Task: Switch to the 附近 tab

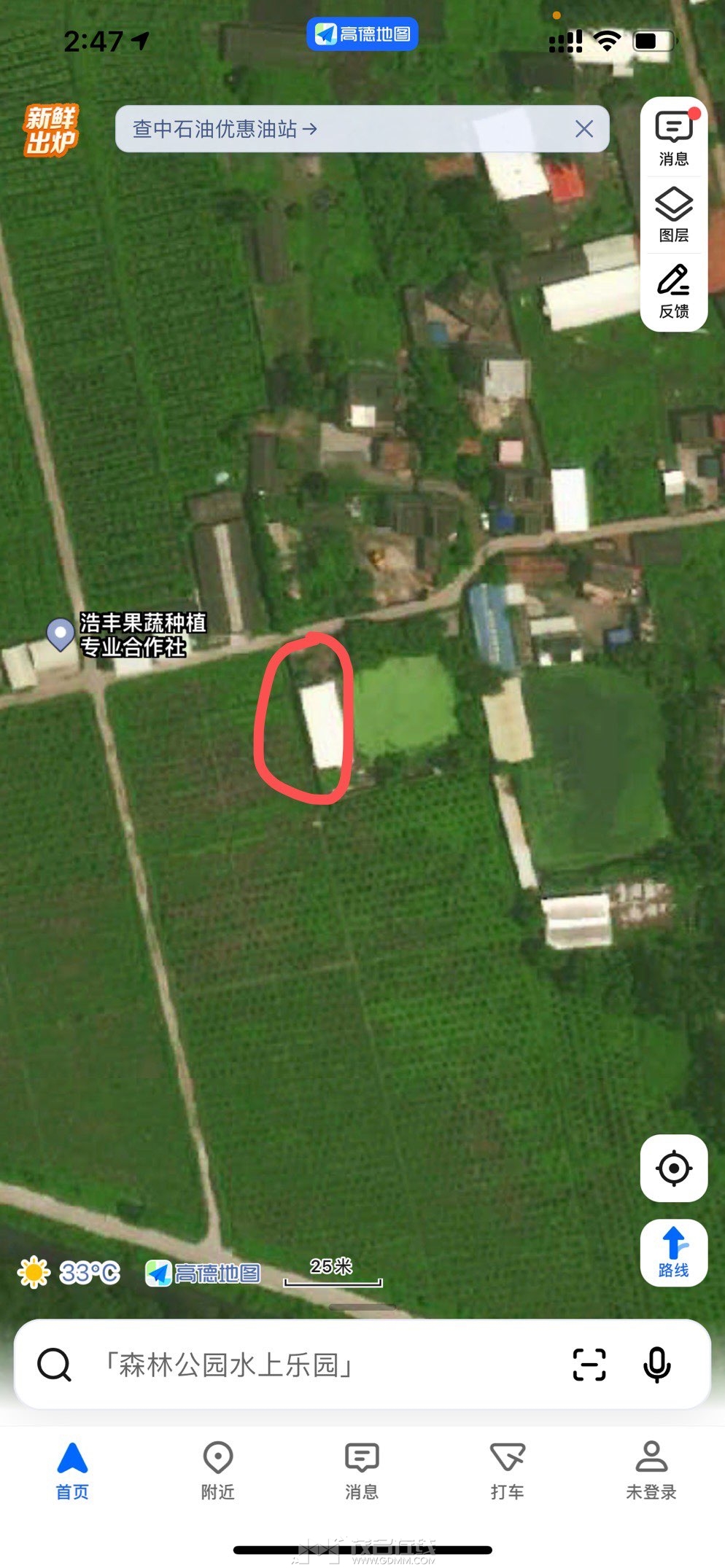Action: (x=217, y=1471)
